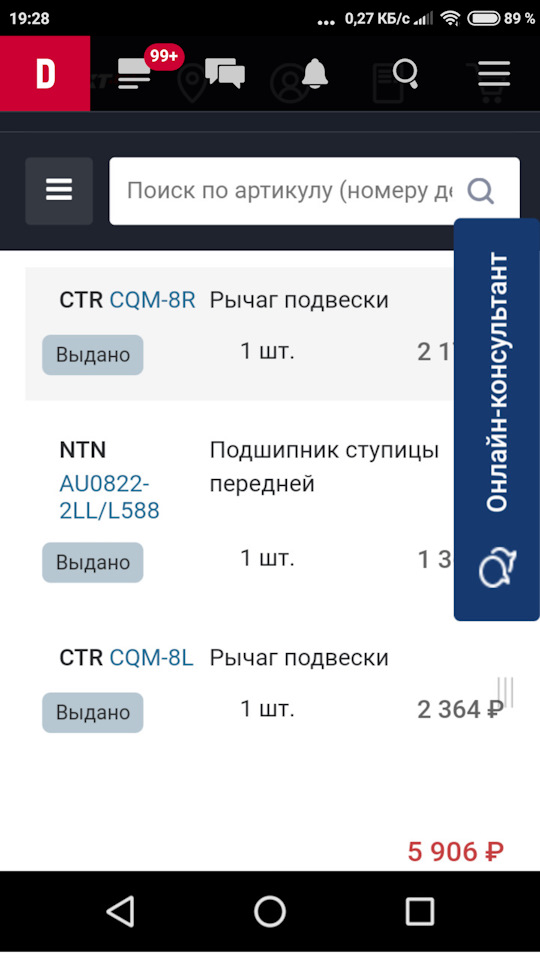Viewport: 540px width, 960px height.
Task: Open the CQM-8R part link
Action: 152,300
